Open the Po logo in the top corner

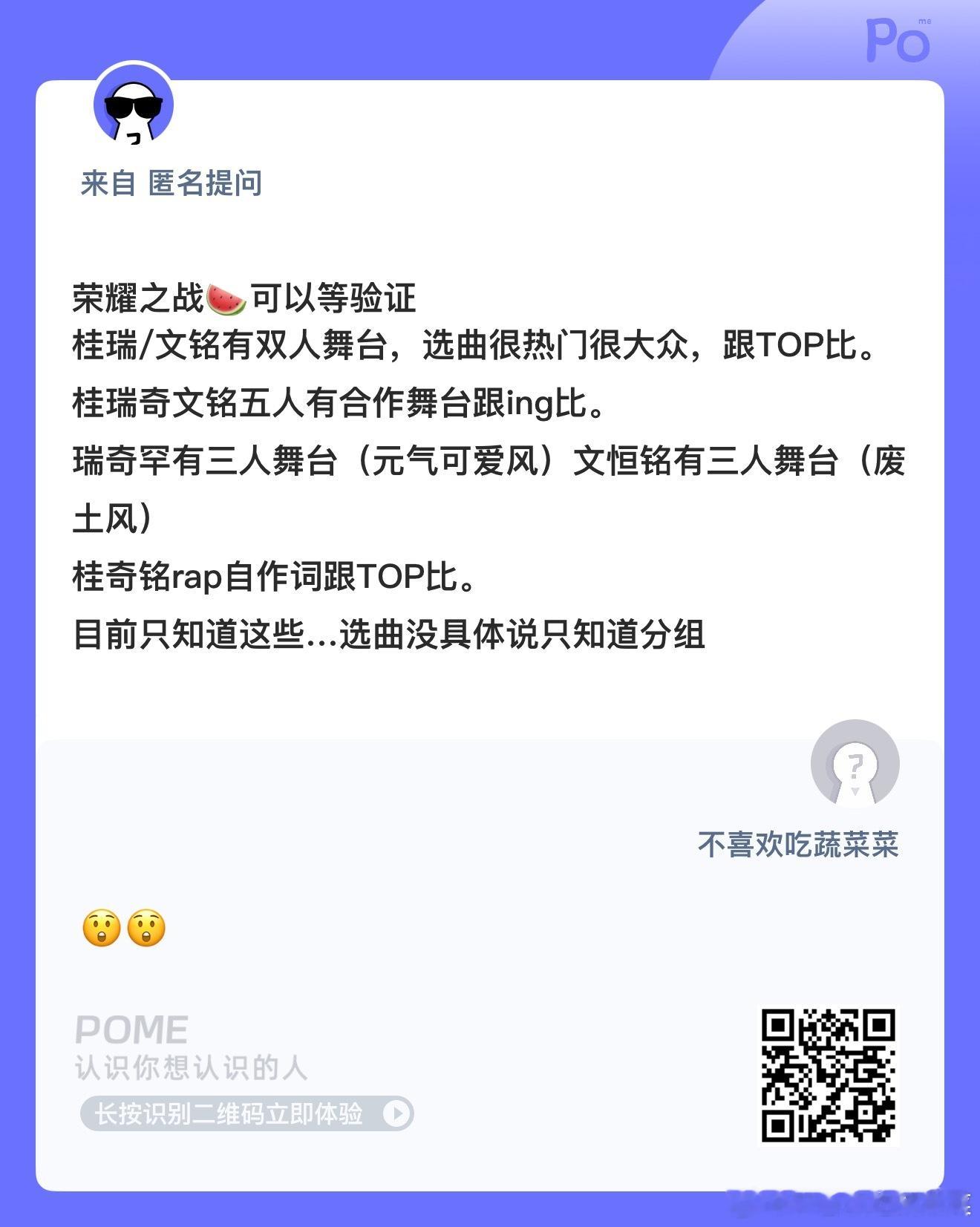pos(897,42)
